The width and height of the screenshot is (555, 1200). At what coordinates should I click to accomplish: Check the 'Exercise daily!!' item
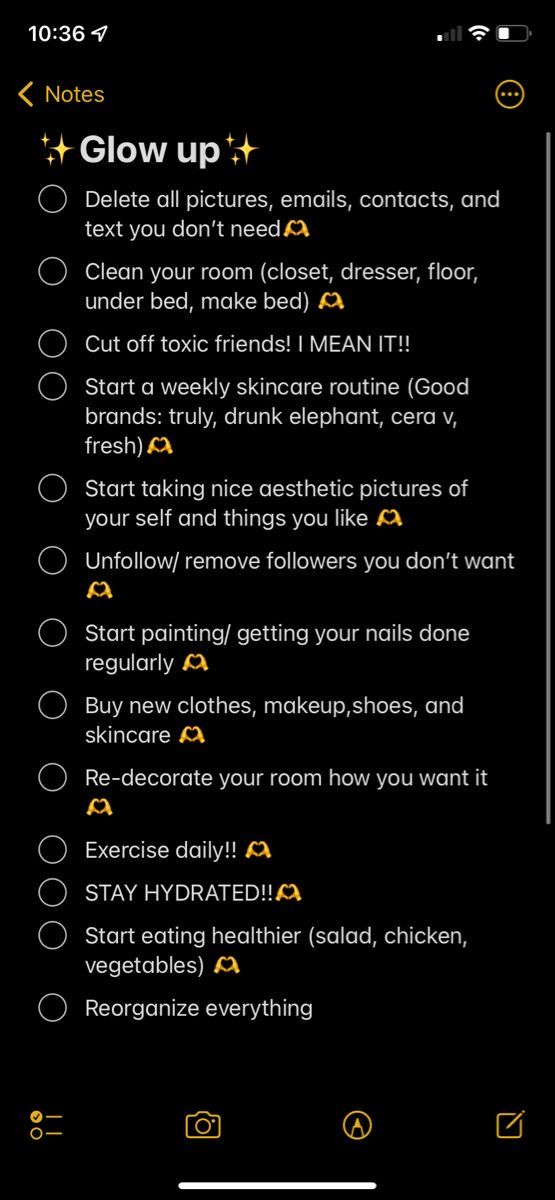52,850
